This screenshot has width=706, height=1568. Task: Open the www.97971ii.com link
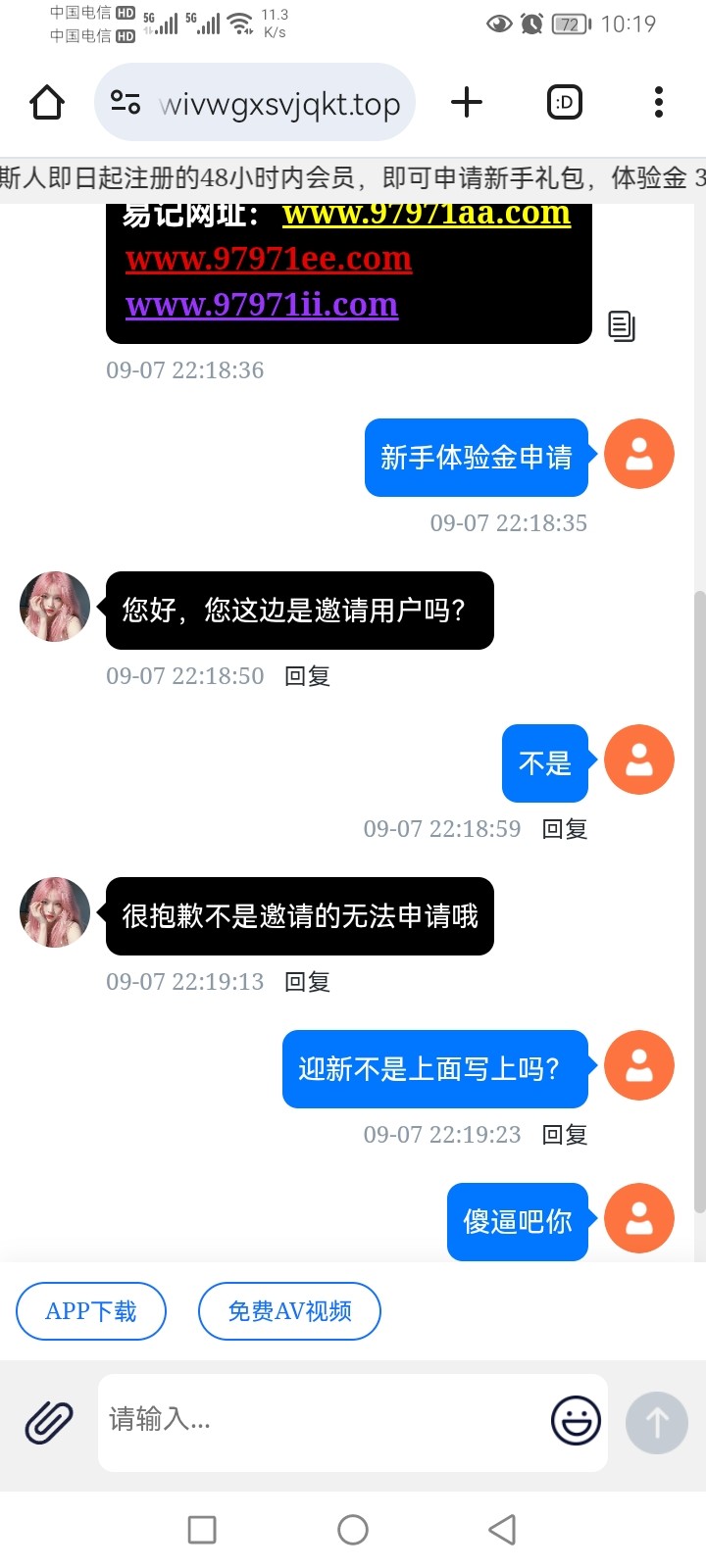[261, 305]
